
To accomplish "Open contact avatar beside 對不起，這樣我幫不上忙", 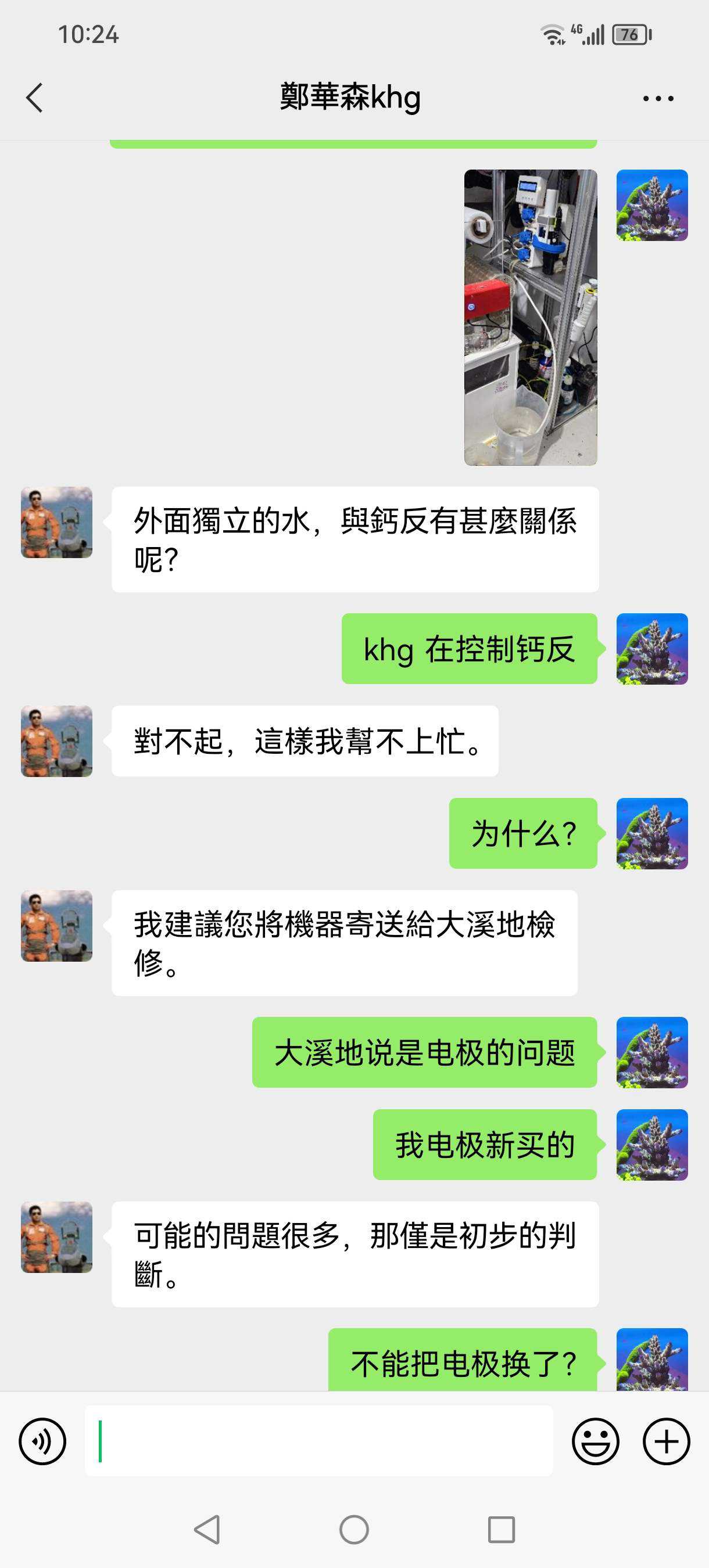I will tap(56, 741).
